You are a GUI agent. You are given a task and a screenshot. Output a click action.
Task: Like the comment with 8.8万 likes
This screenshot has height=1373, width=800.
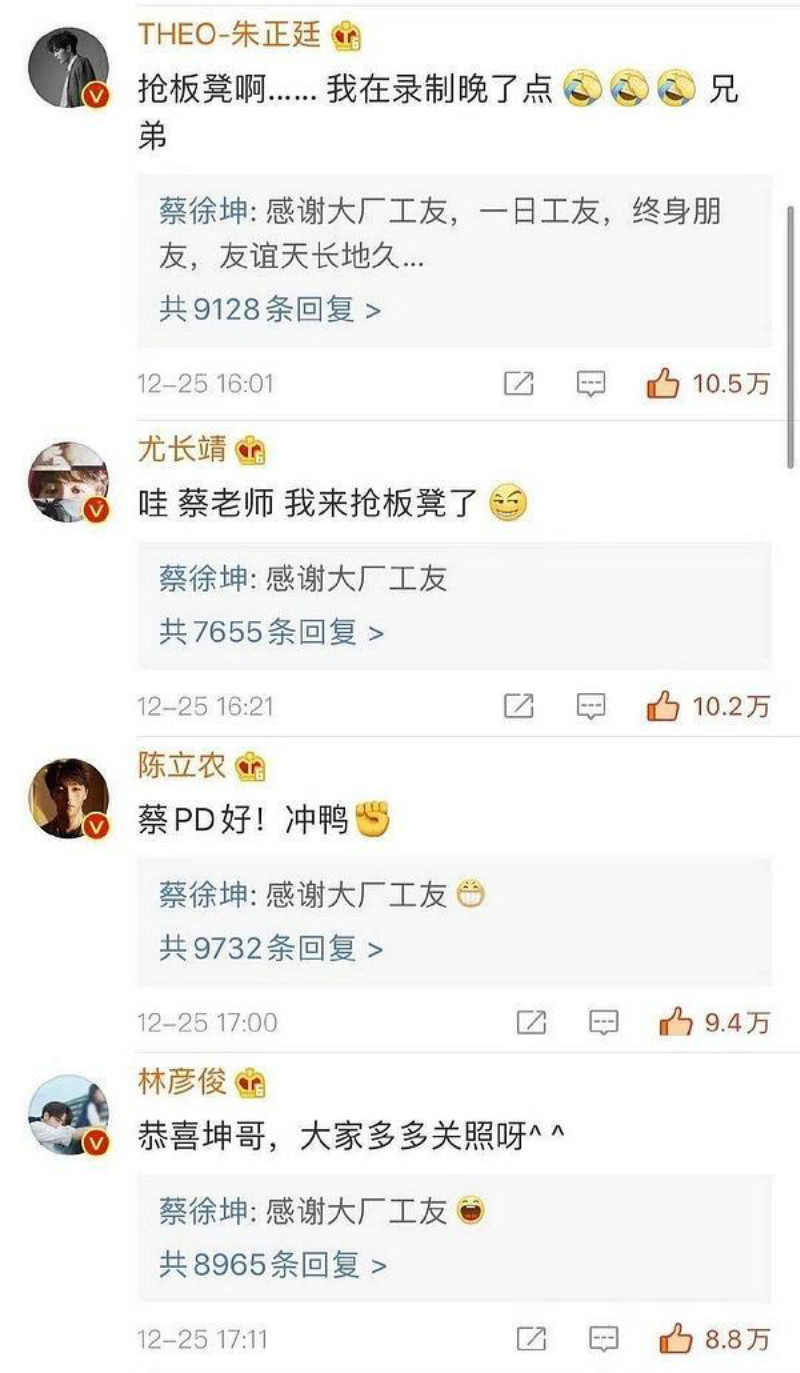pos(676,1339)
